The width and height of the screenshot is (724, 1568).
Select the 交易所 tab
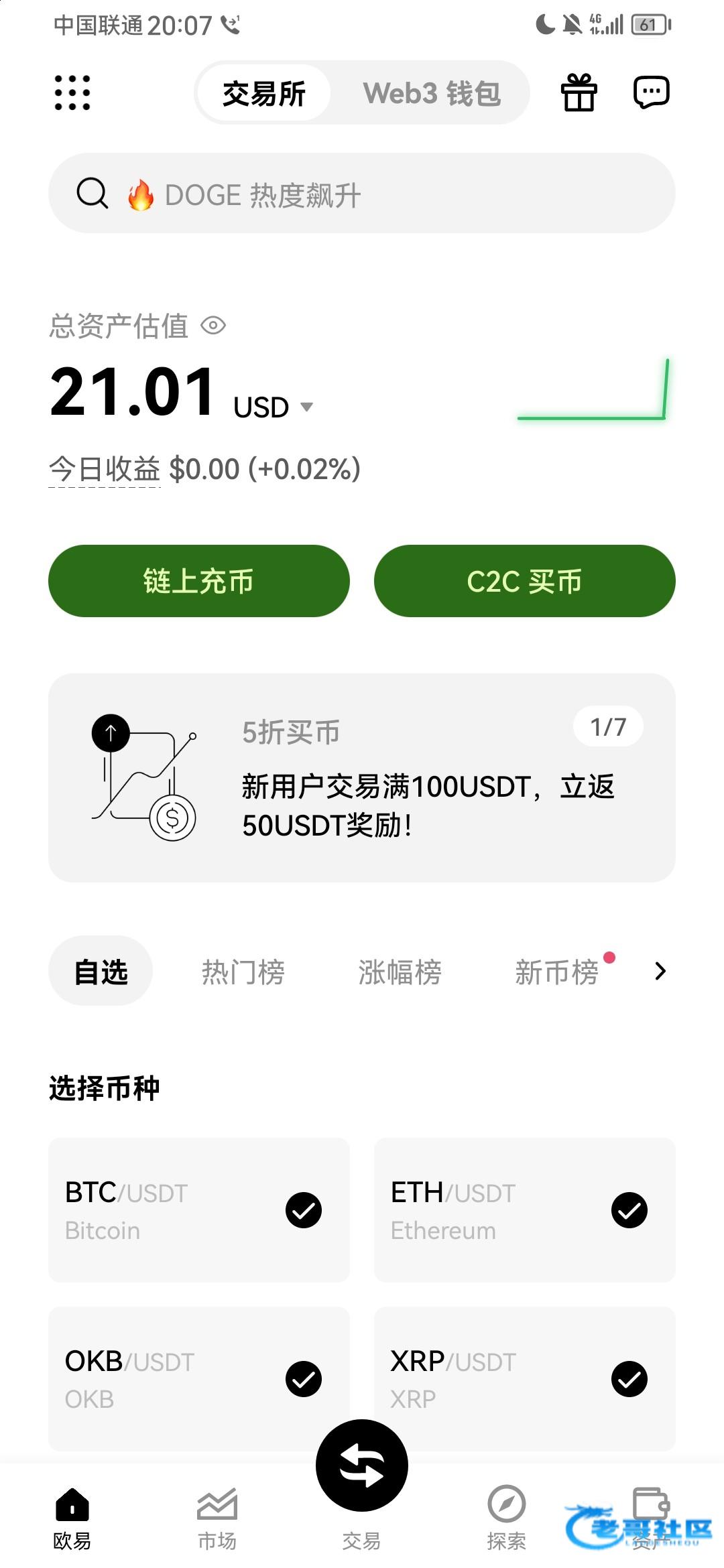(x=264, y=93)
